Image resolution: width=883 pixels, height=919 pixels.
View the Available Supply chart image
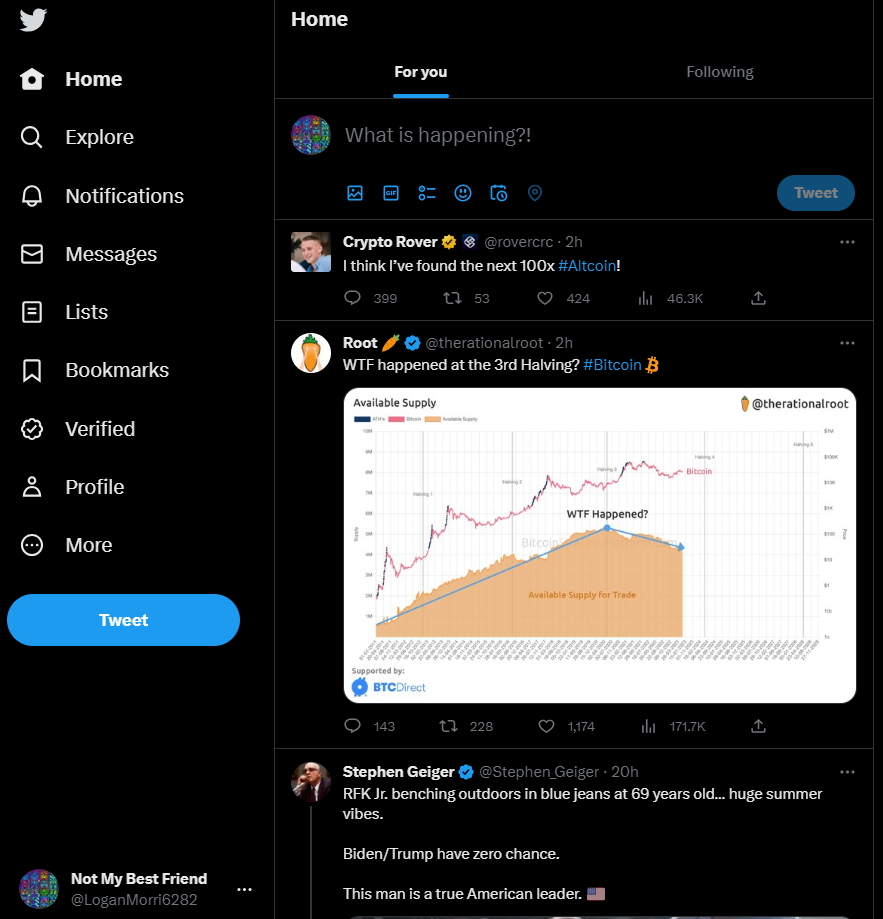coord(599,545)
